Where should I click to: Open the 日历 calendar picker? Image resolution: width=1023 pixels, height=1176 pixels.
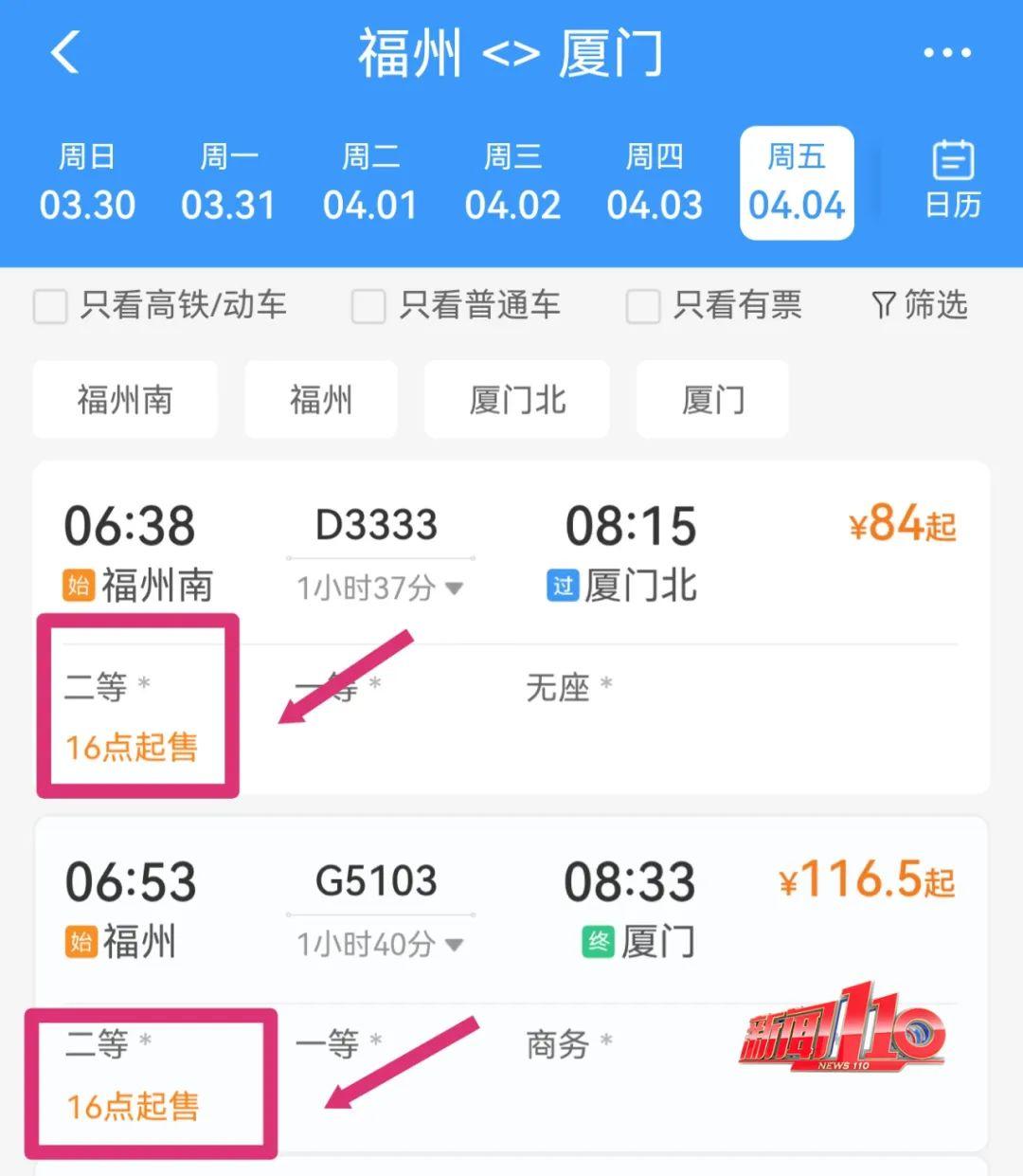pos(952,180)
